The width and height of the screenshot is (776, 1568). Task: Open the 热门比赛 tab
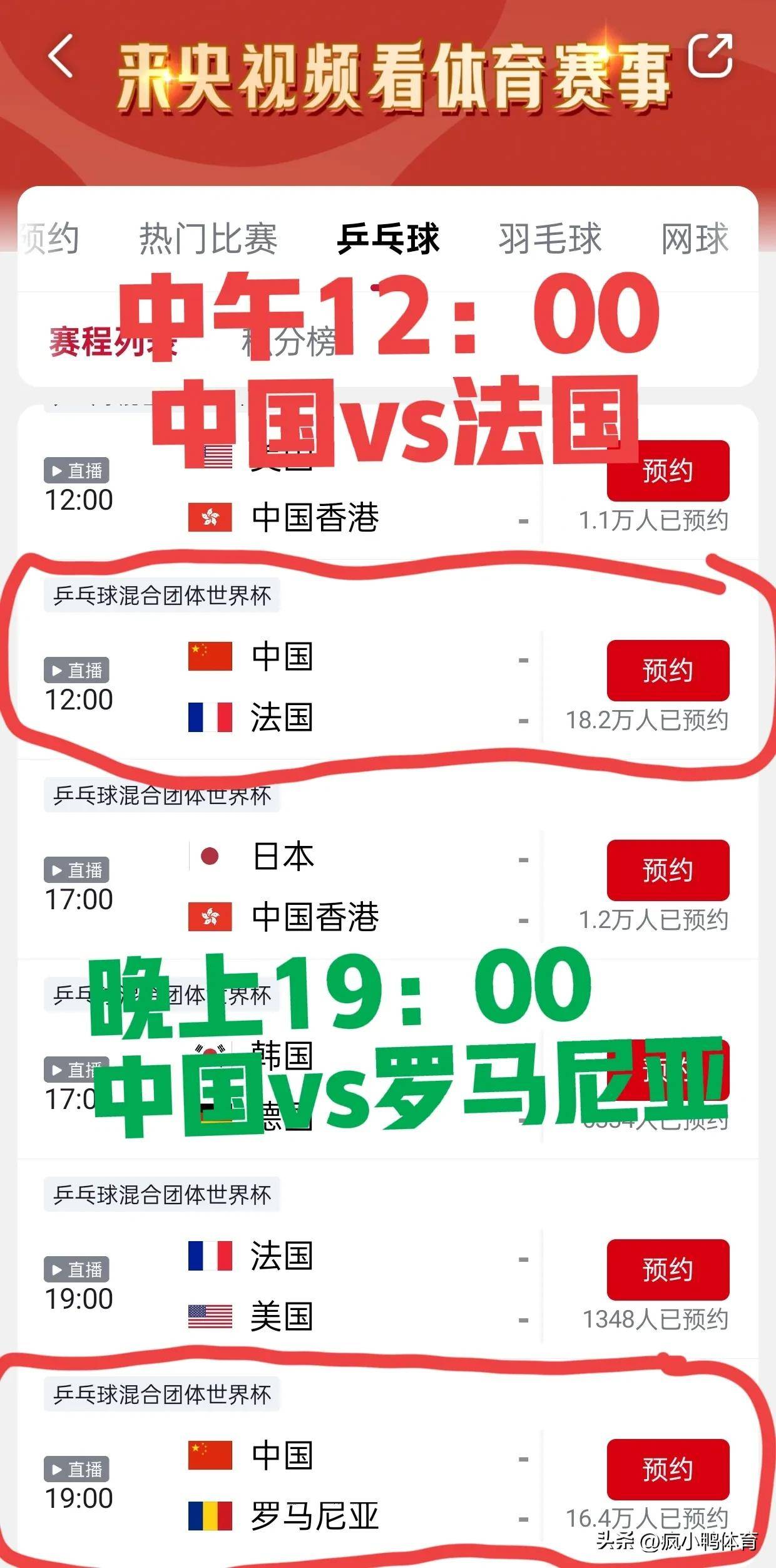(x=208, y=240)
